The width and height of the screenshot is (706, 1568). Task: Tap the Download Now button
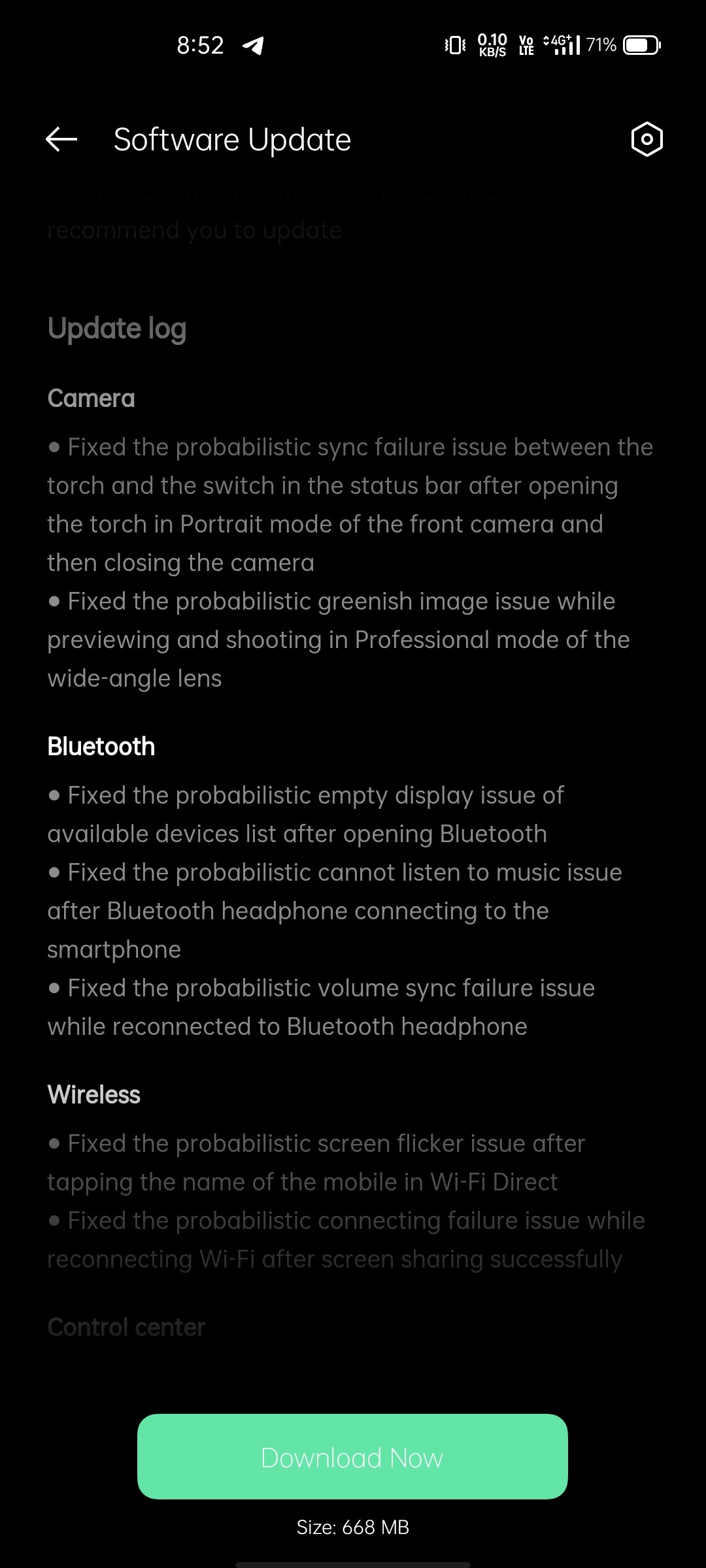(x=352, y=1456)
